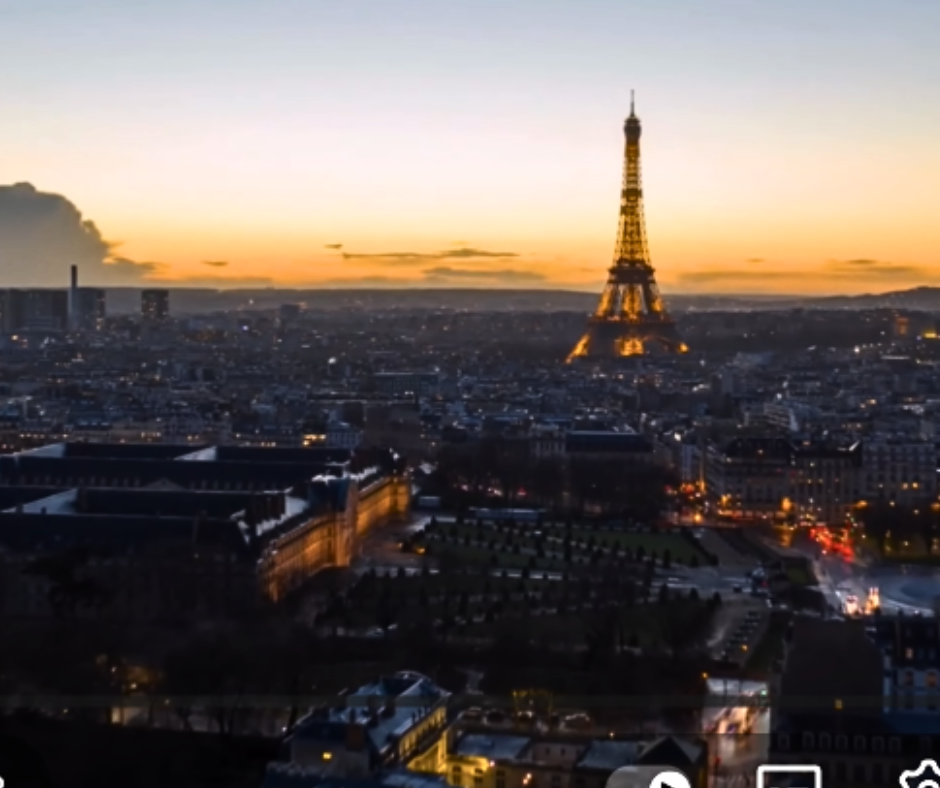
Task: Open the video settings gear
Action: (x=921, y=776)
